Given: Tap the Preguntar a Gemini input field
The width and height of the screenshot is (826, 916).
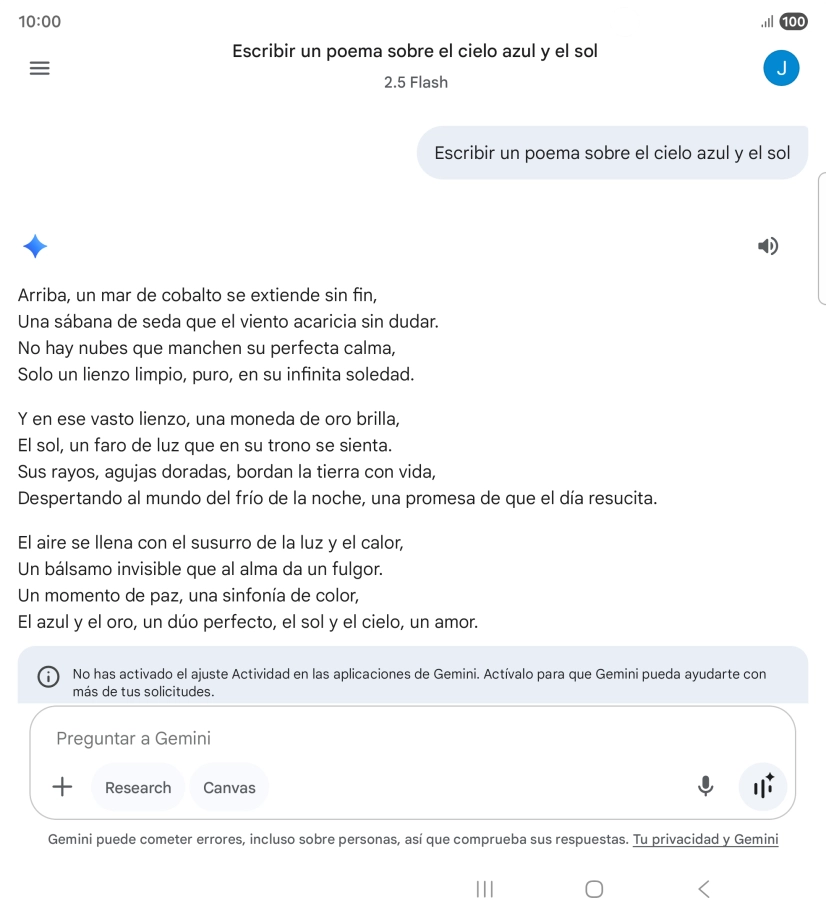Looking at the screenshot, I should point(300,738).
